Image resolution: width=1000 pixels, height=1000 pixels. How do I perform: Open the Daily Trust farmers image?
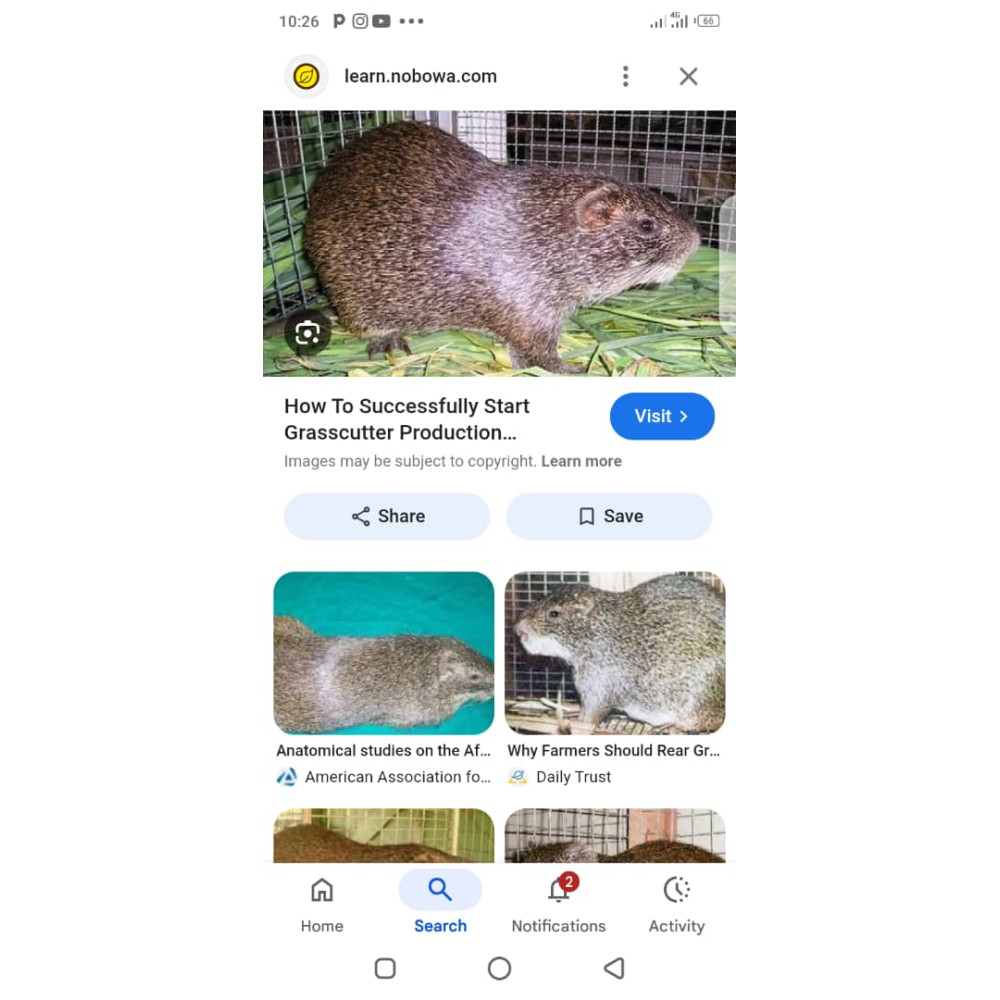(614, 653)
